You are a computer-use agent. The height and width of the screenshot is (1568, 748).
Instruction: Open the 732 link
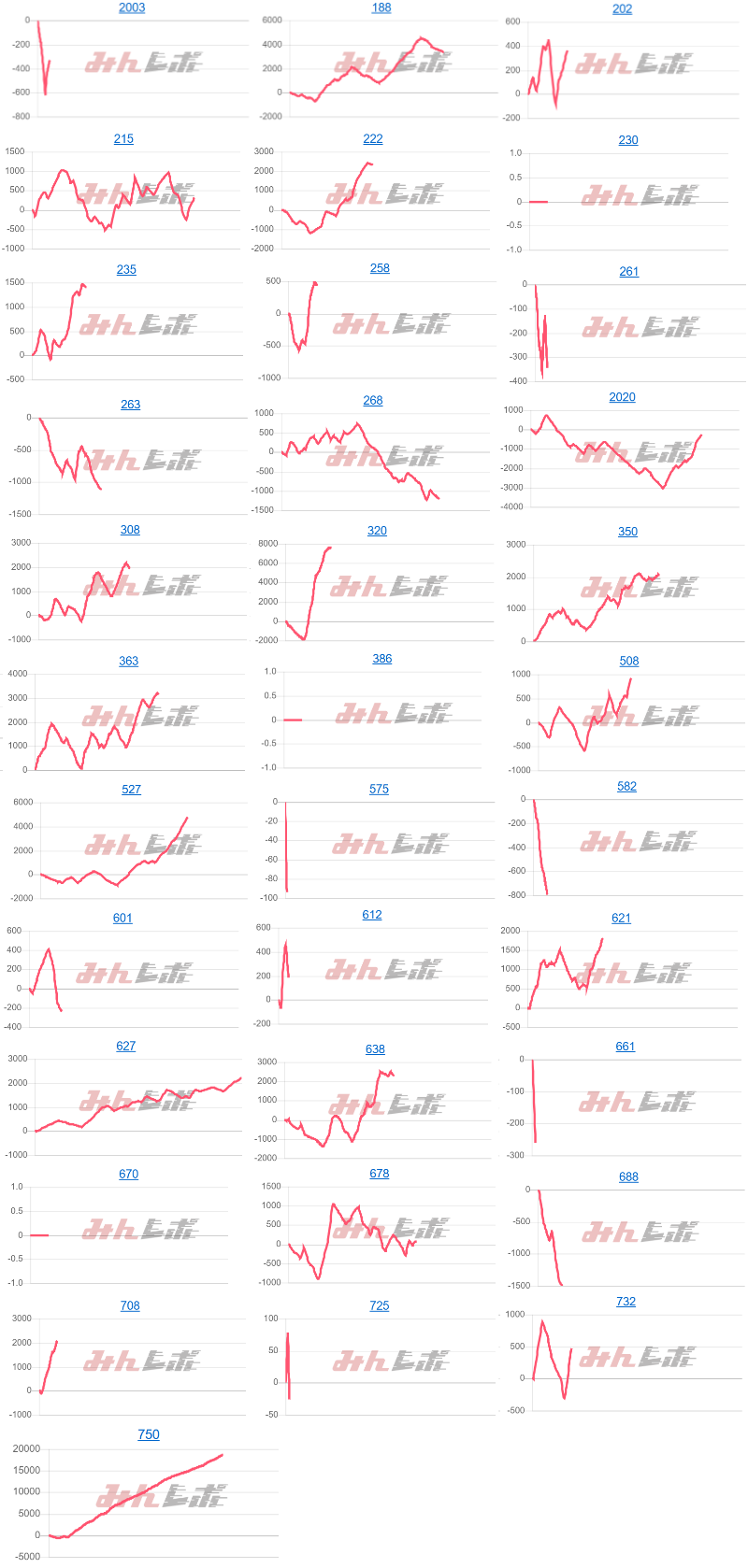tap(626, 1301)
